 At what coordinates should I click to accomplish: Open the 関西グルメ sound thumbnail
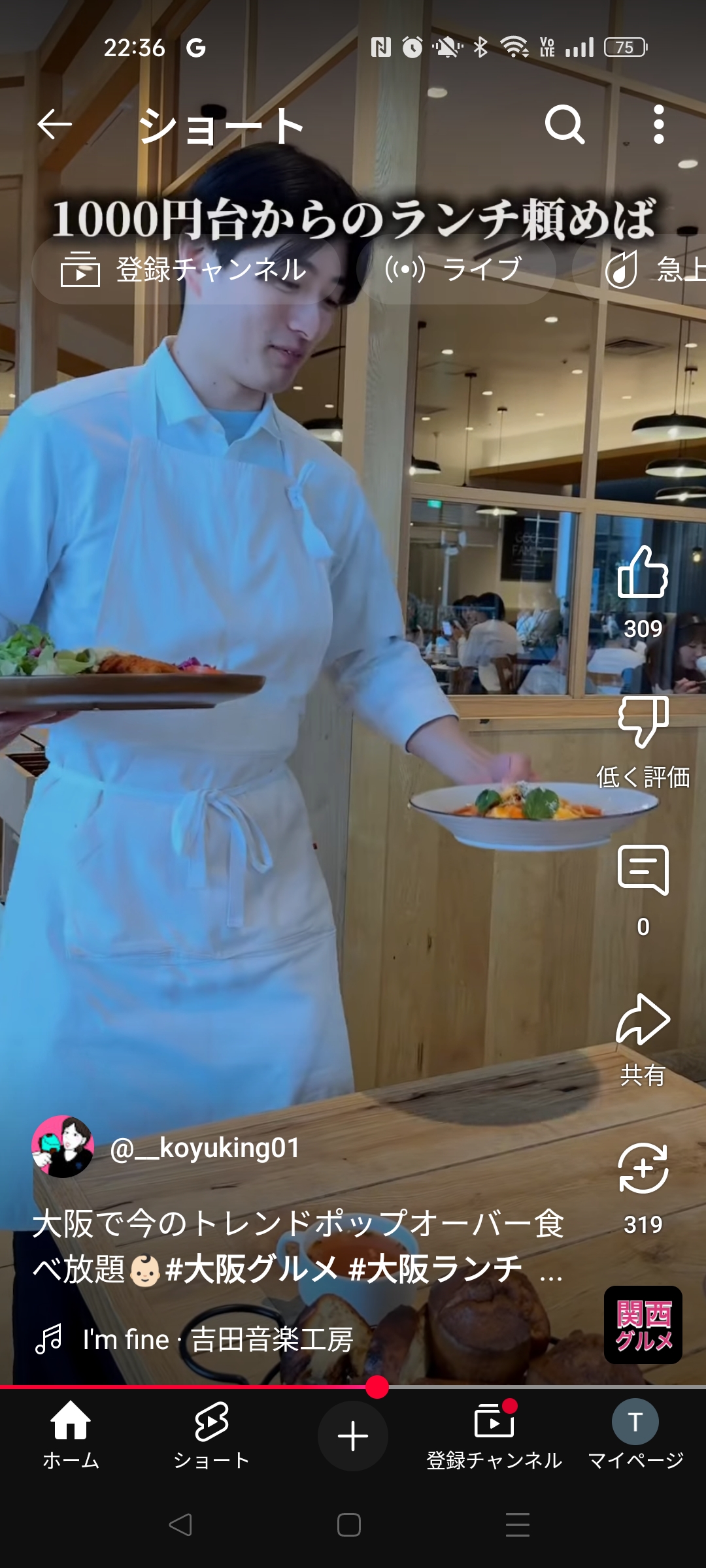click(643, 1325)
